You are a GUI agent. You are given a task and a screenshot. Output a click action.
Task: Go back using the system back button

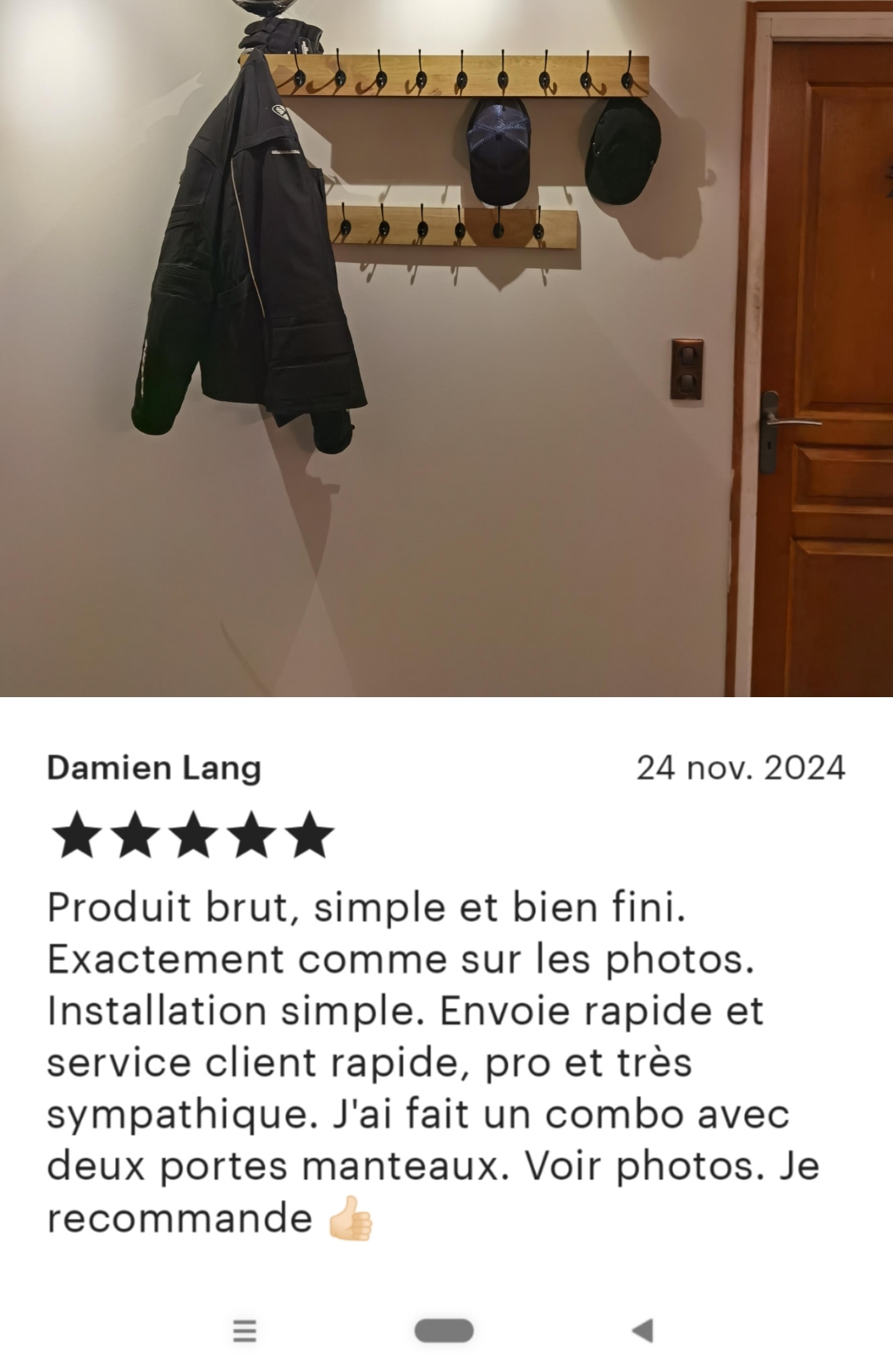[642, 1330]
